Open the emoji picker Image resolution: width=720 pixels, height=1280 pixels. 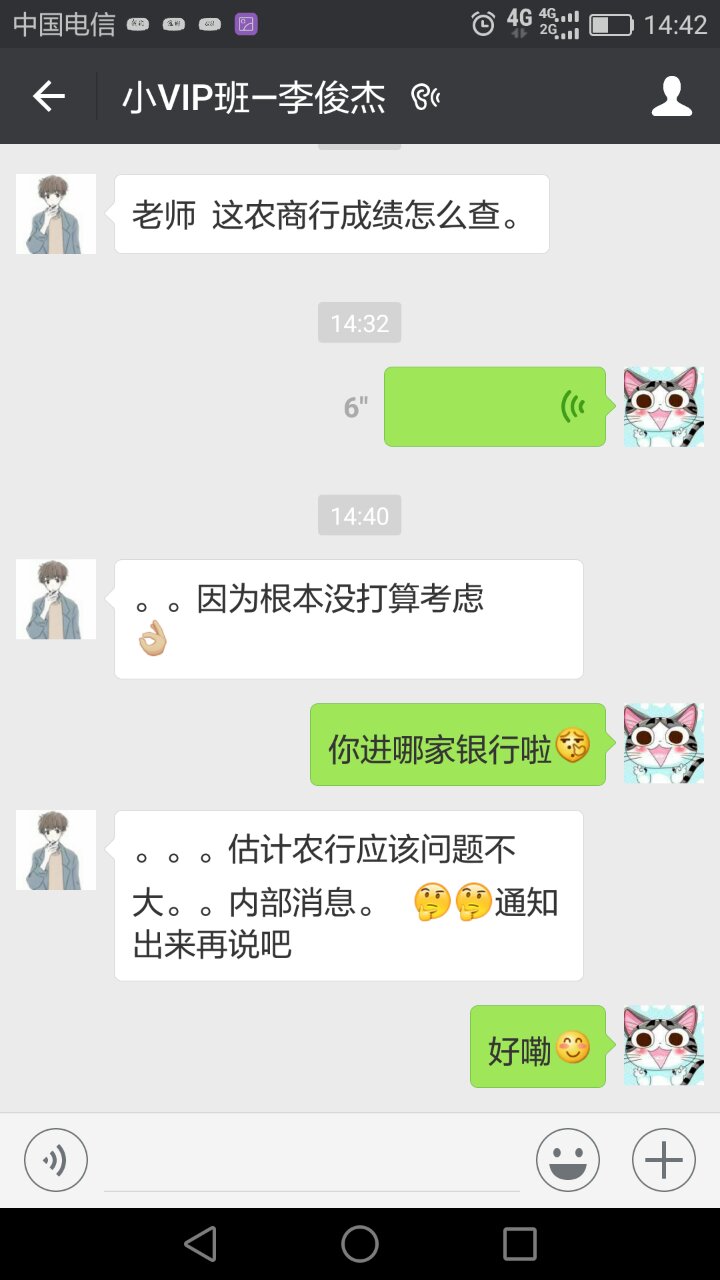[567, 1160]
